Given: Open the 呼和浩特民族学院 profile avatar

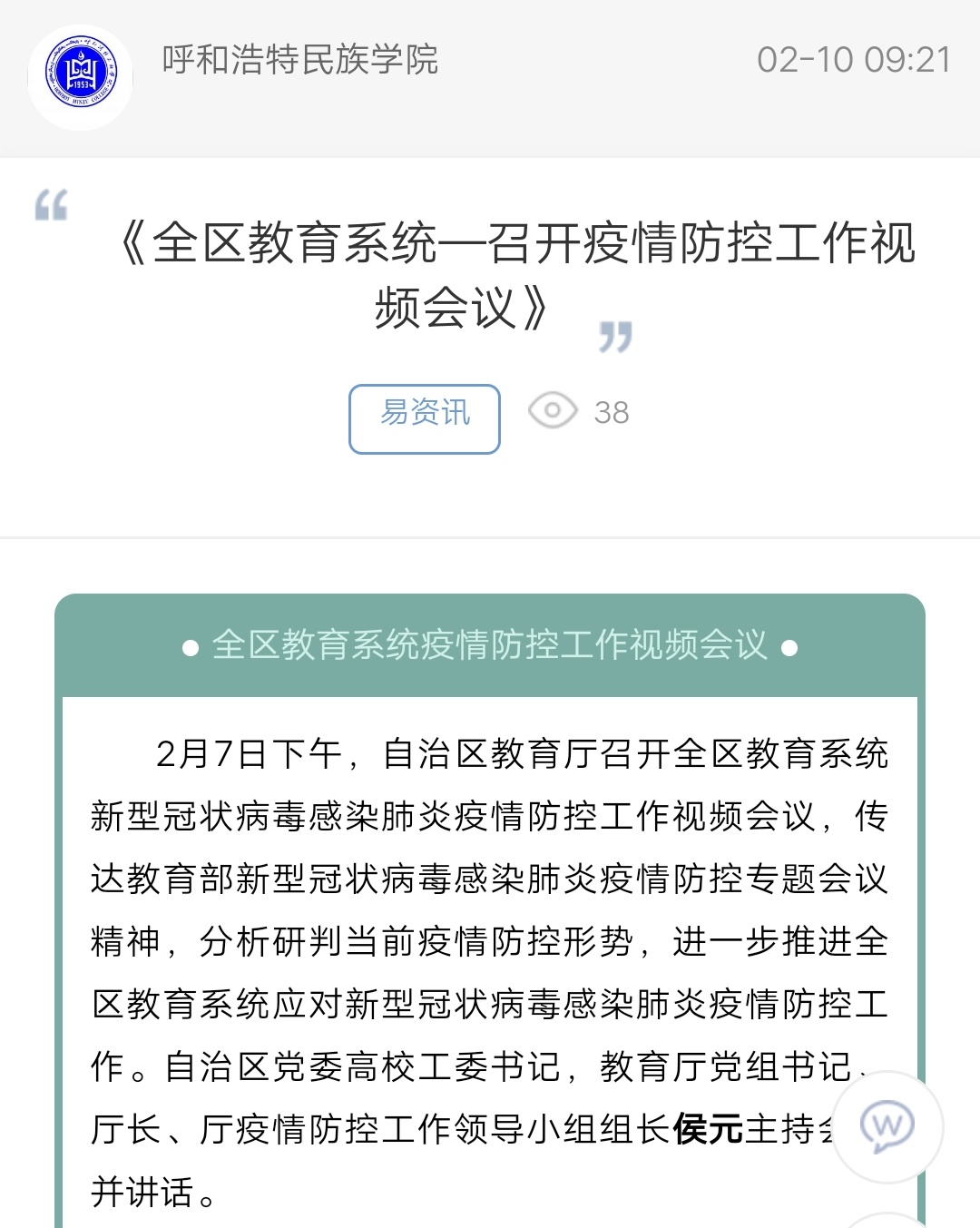Looking at the screenshot, I should (81, 77).
